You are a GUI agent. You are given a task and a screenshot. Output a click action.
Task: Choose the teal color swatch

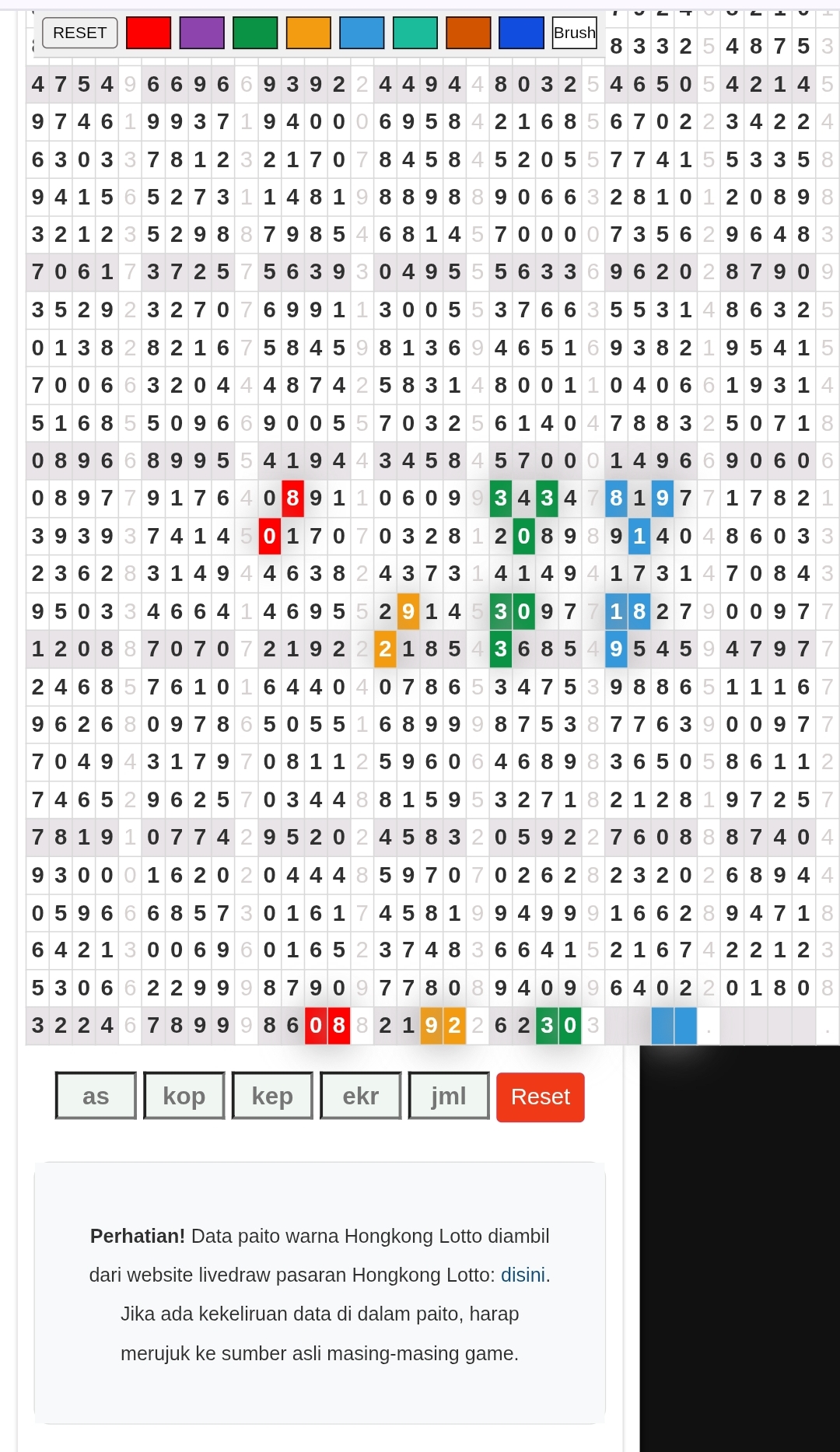415,33
